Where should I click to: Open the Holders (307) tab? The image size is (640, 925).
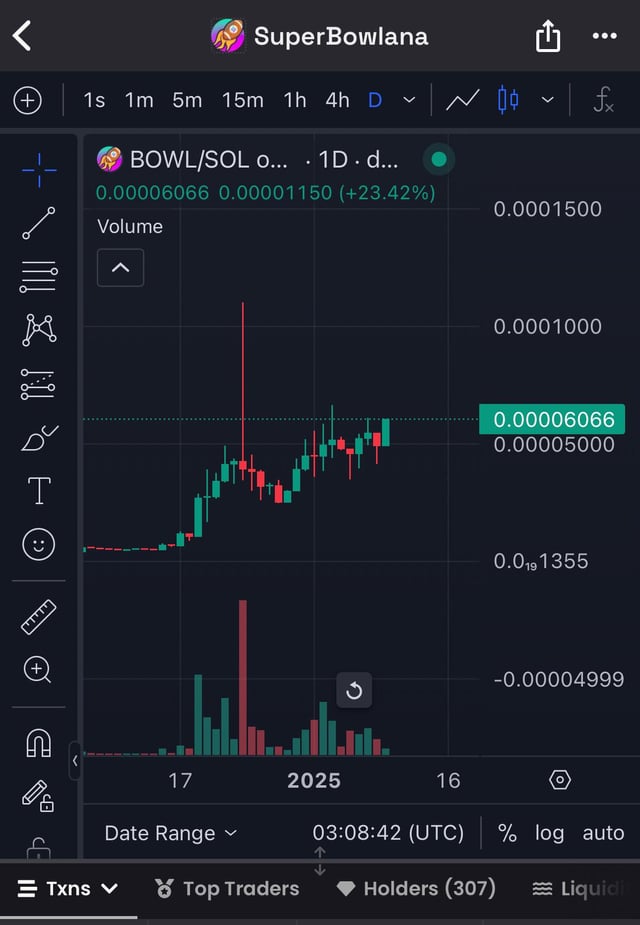tap(416, 888)
